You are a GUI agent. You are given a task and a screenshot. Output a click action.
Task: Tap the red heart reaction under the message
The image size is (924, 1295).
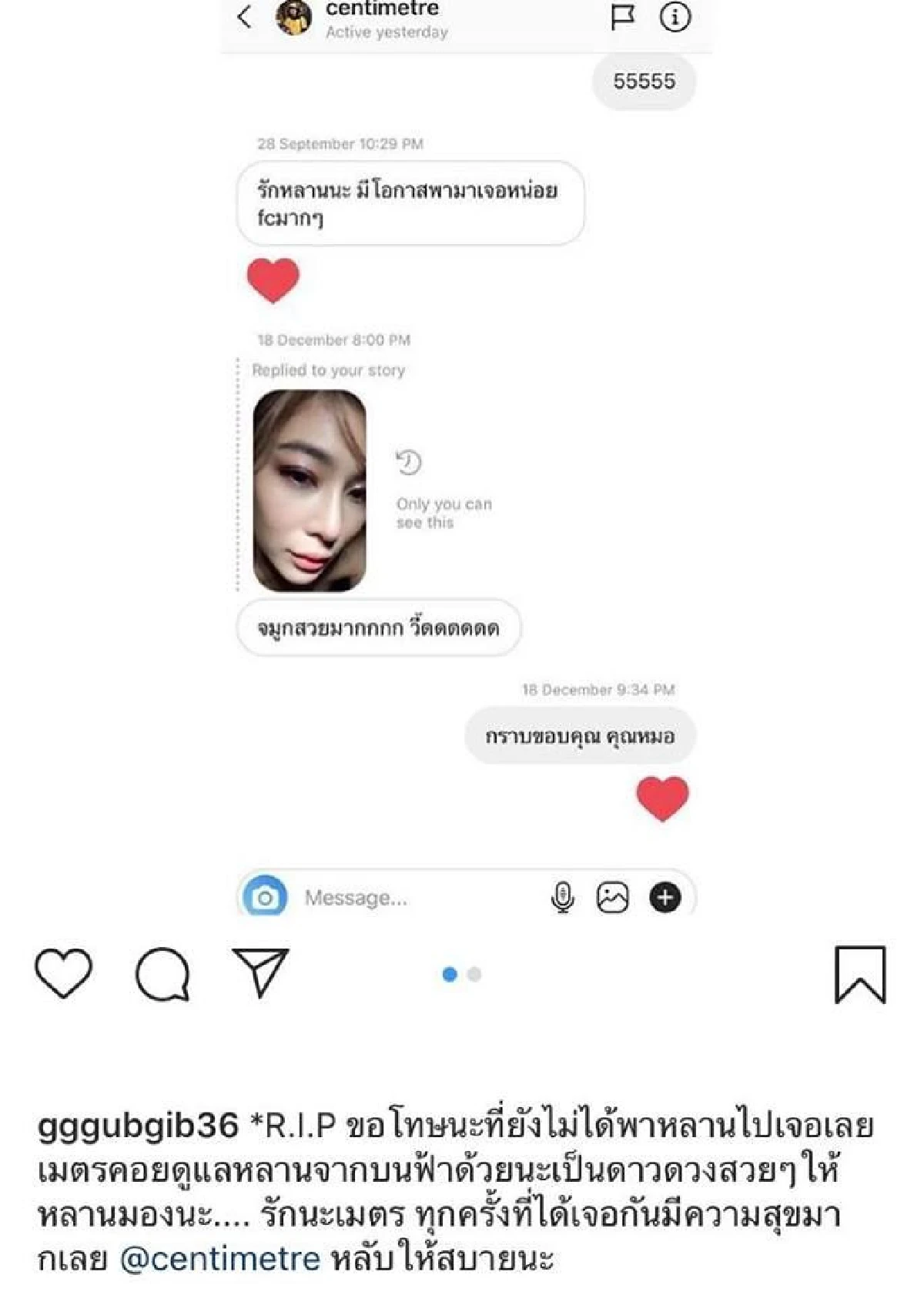point(661,798)
